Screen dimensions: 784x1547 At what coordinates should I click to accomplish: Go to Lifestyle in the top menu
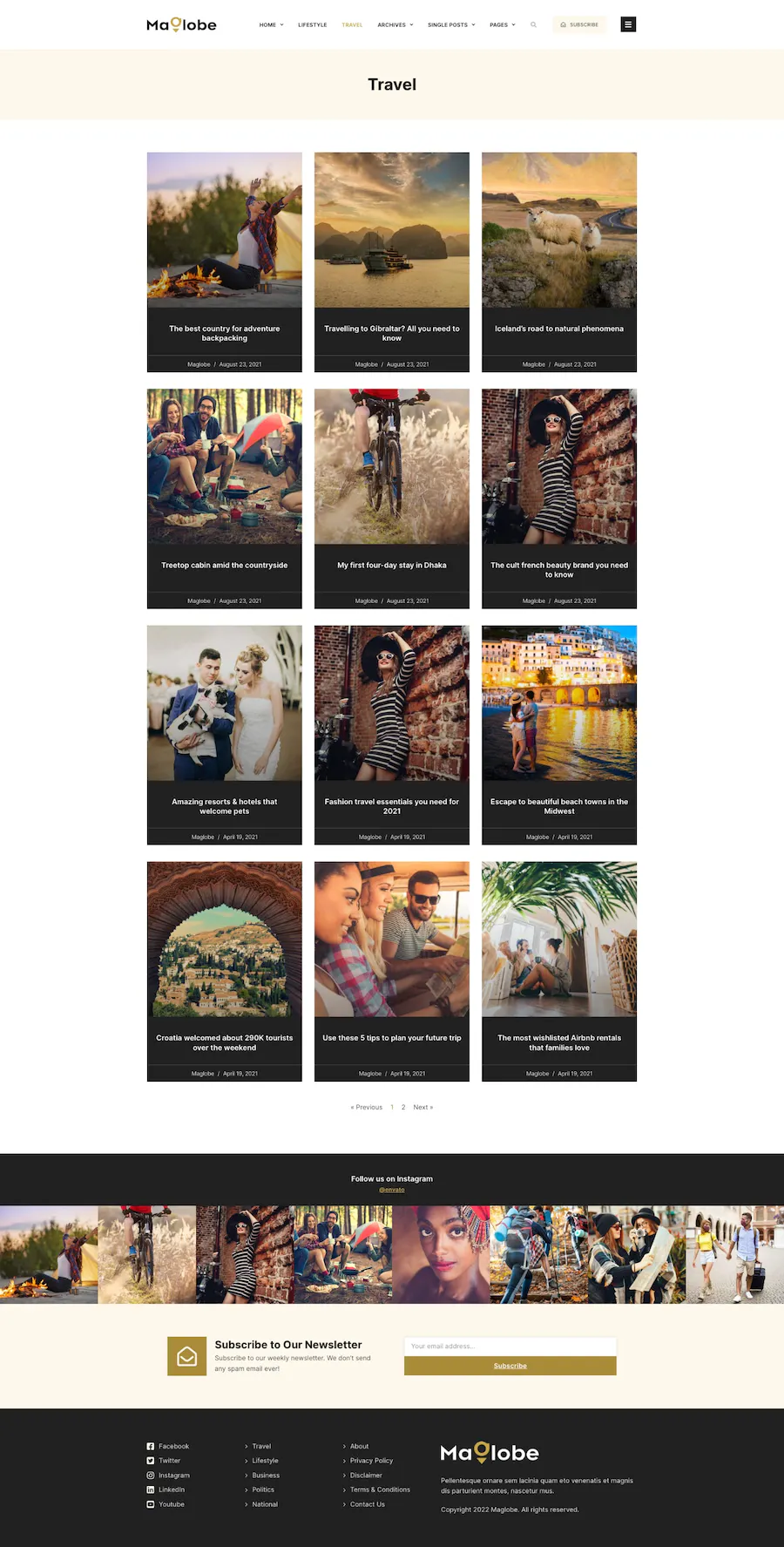tap(312, 24)
